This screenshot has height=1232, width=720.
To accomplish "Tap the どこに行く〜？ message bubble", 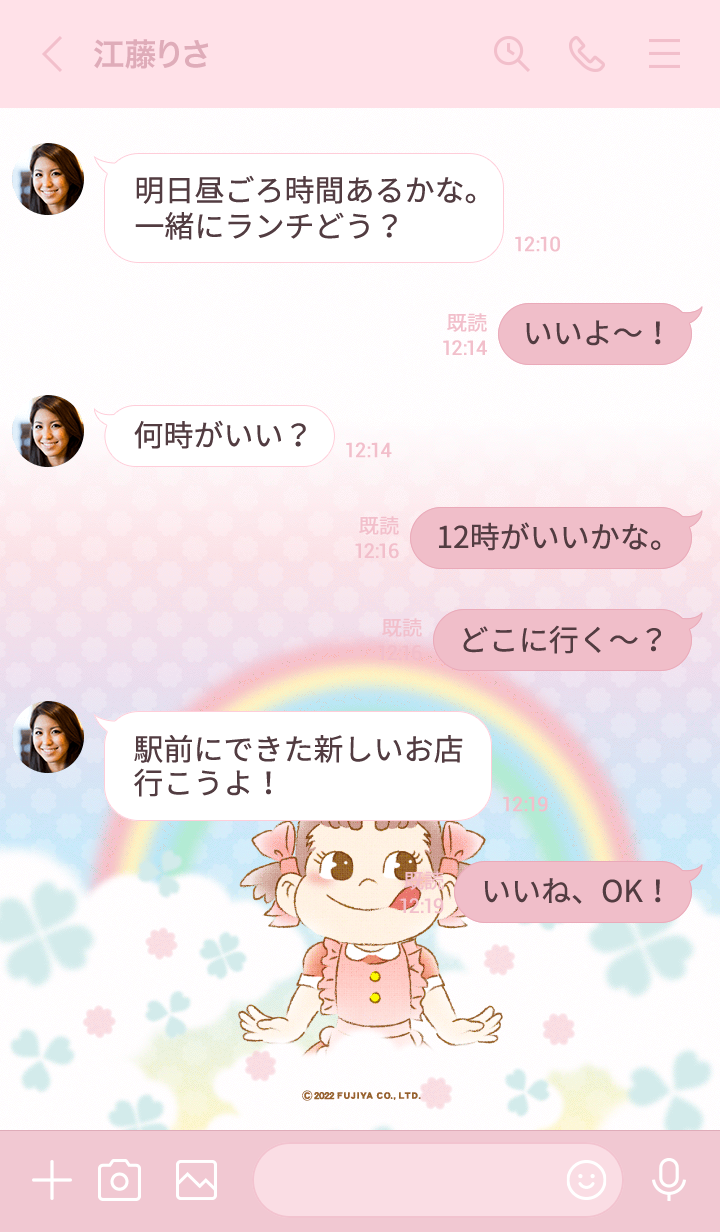I will click(565, 639).
